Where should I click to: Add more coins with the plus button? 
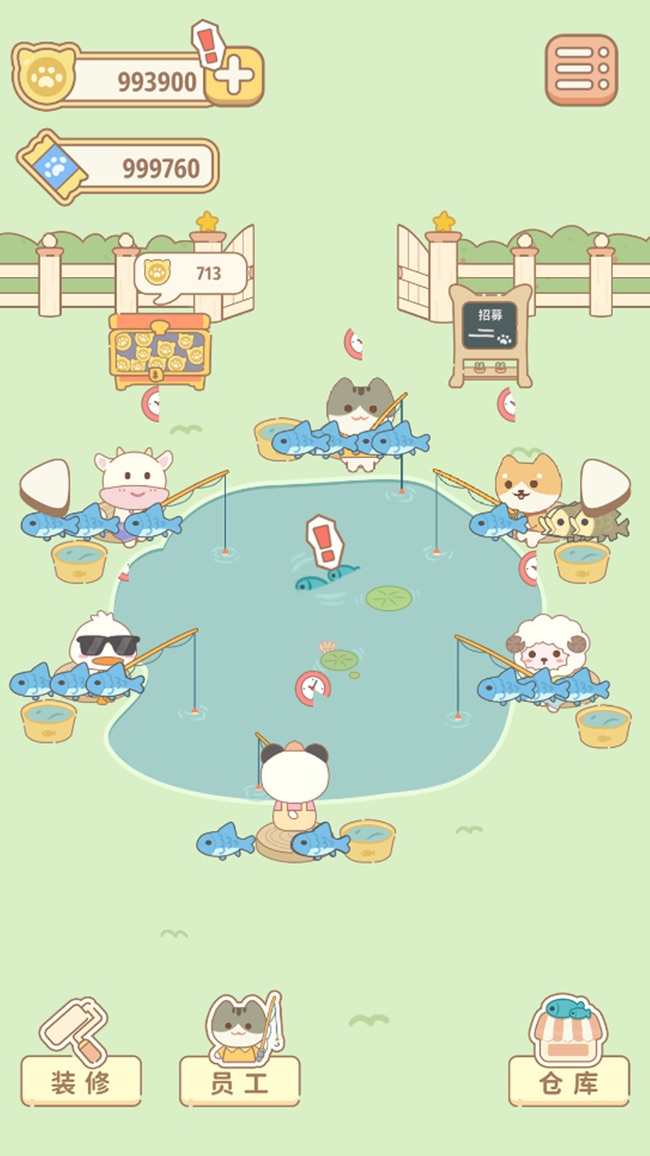[x=233, y=77]
